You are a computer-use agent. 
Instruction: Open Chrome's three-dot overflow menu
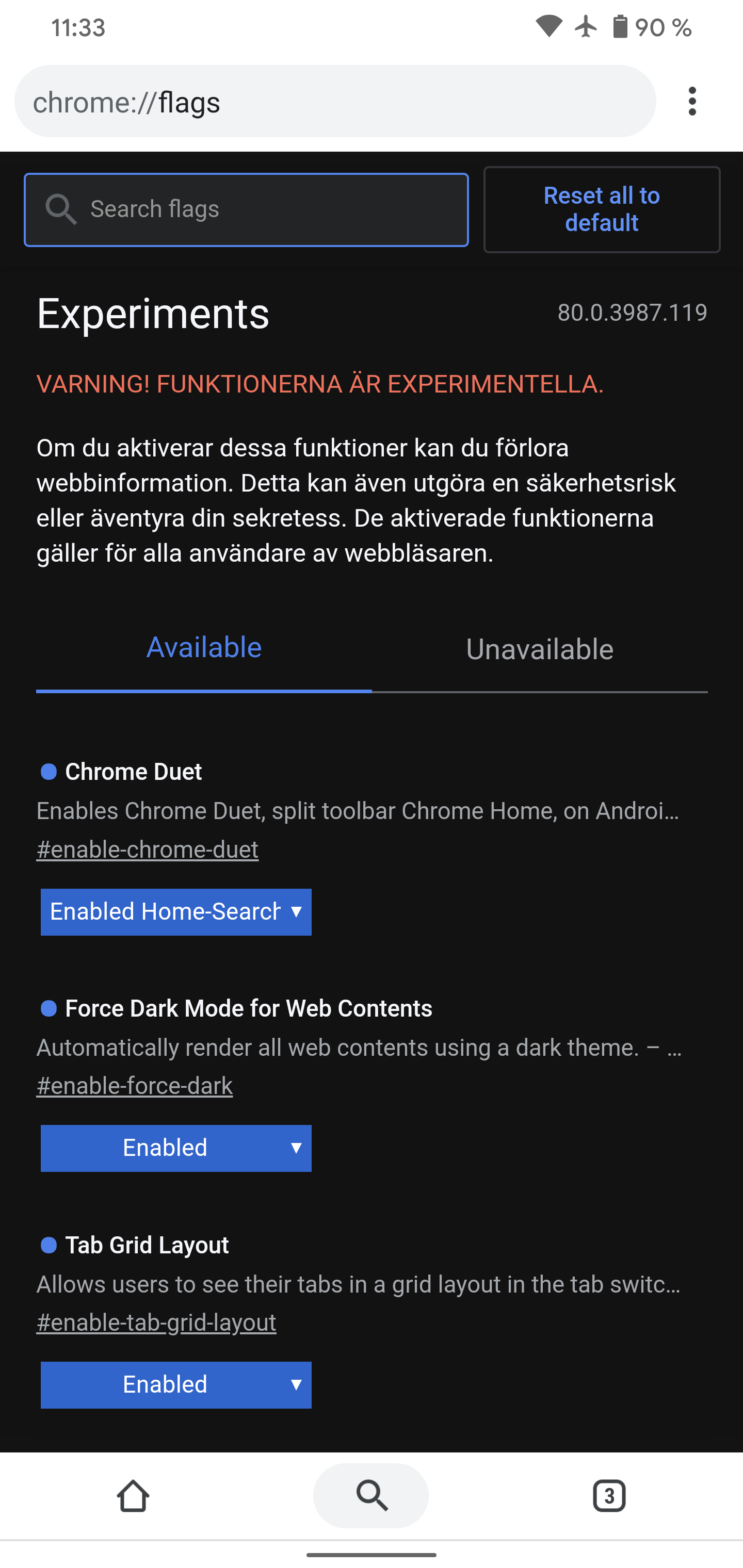pos(692,101)
